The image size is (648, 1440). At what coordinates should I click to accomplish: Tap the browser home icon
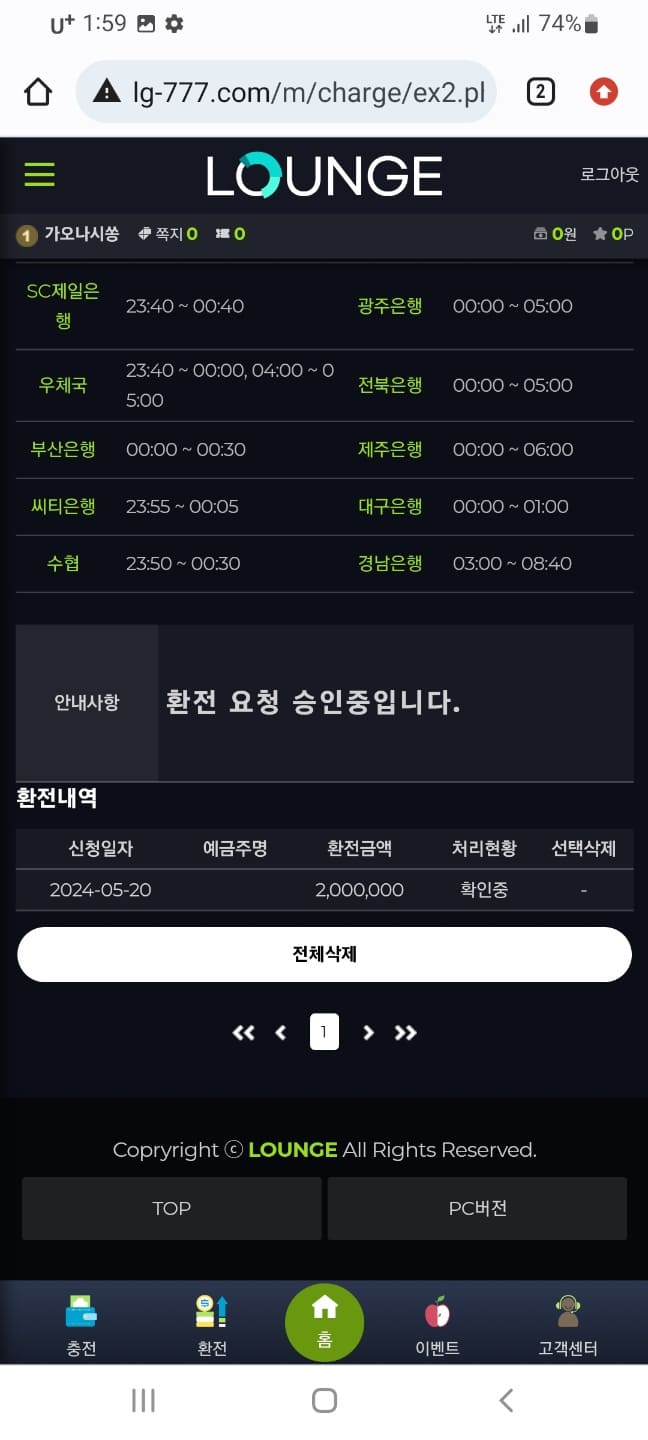click(x=38, y=93)
